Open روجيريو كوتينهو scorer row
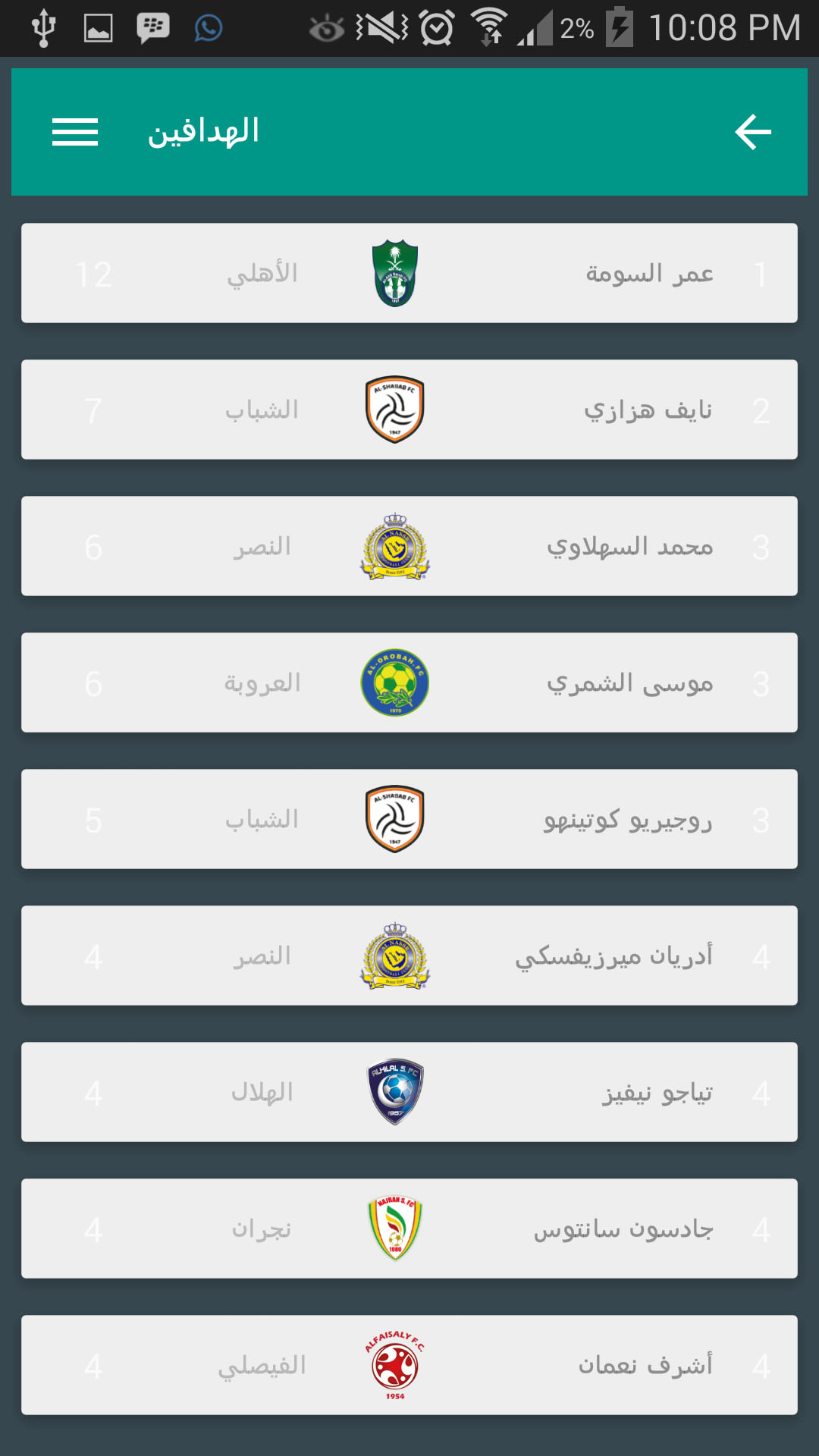Screen dimensions: 819x1456 click(409, 819)
